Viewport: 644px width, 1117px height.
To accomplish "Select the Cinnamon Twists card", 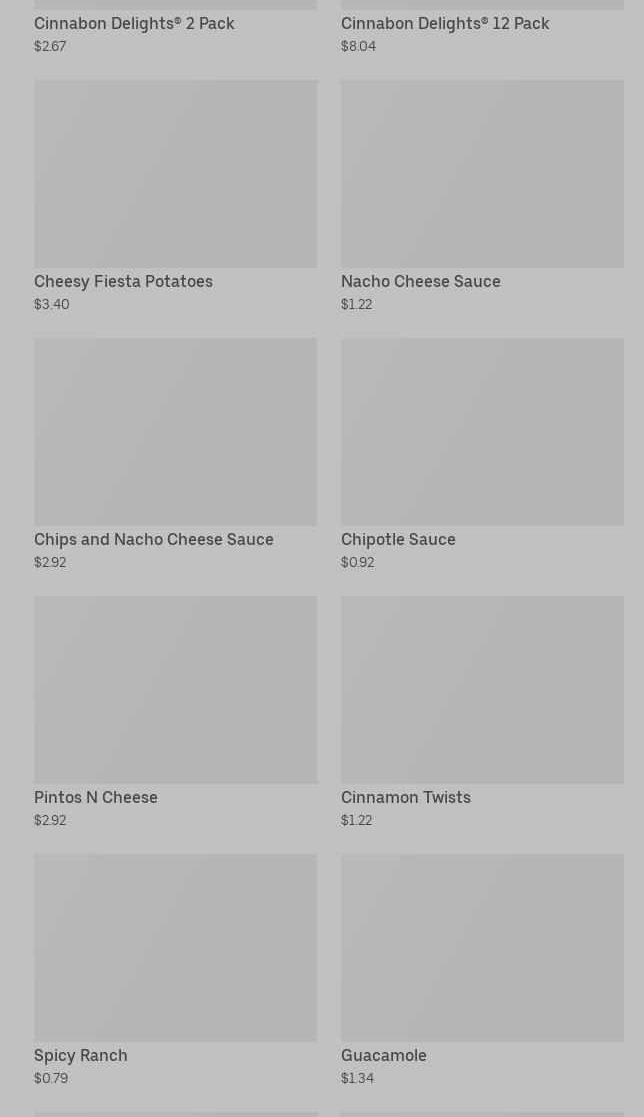I will pos(482,690).
